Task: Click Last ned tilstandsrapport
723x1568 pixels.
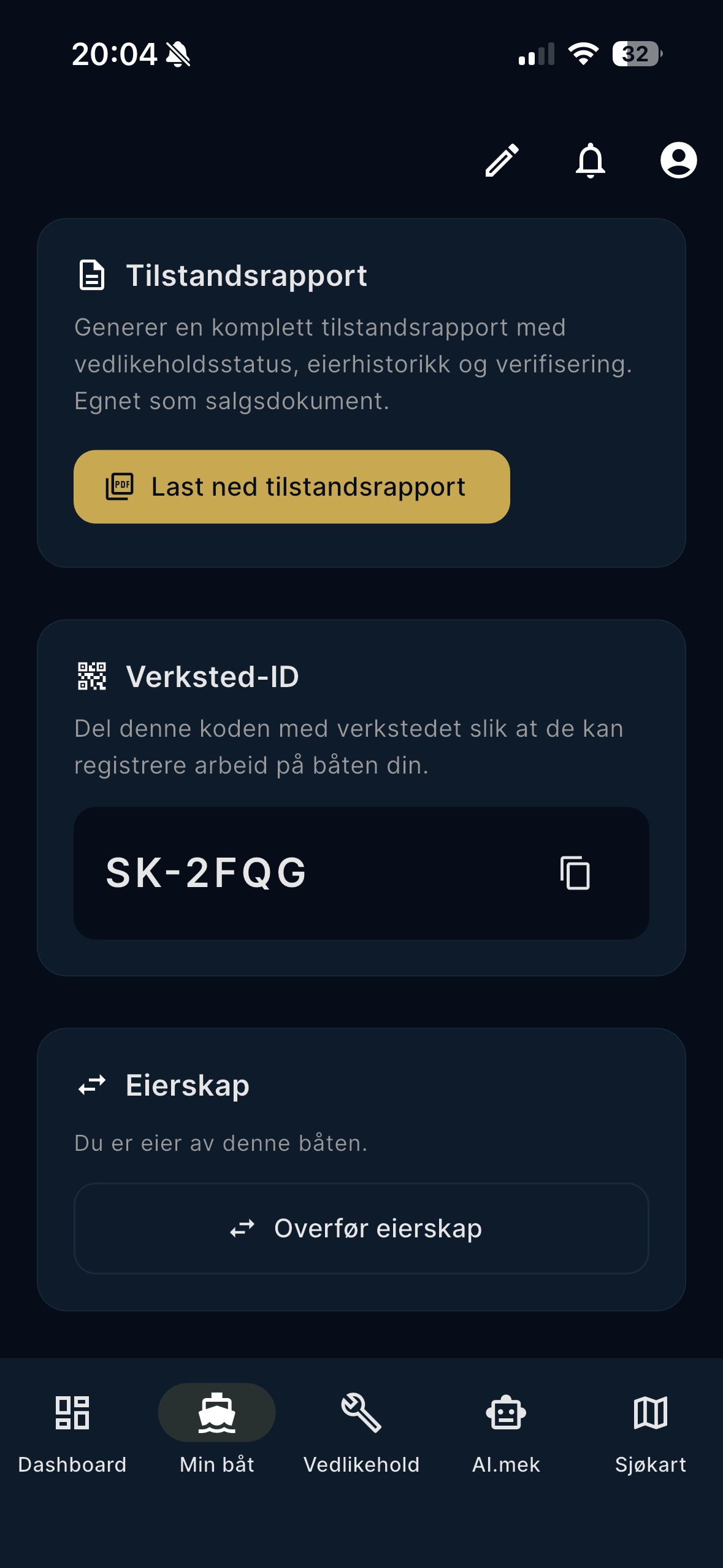Action: click(x=292, y=486)
